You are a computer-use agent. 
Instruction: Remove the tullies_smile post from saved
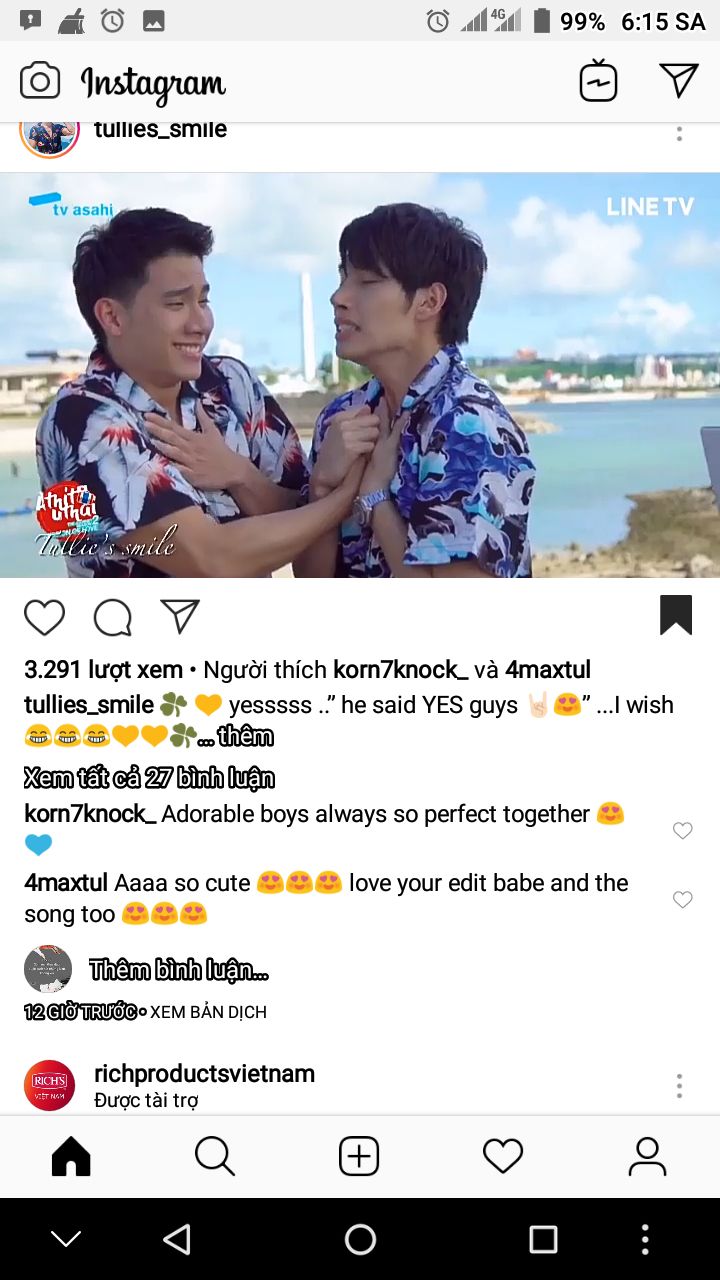coord(676,615)
